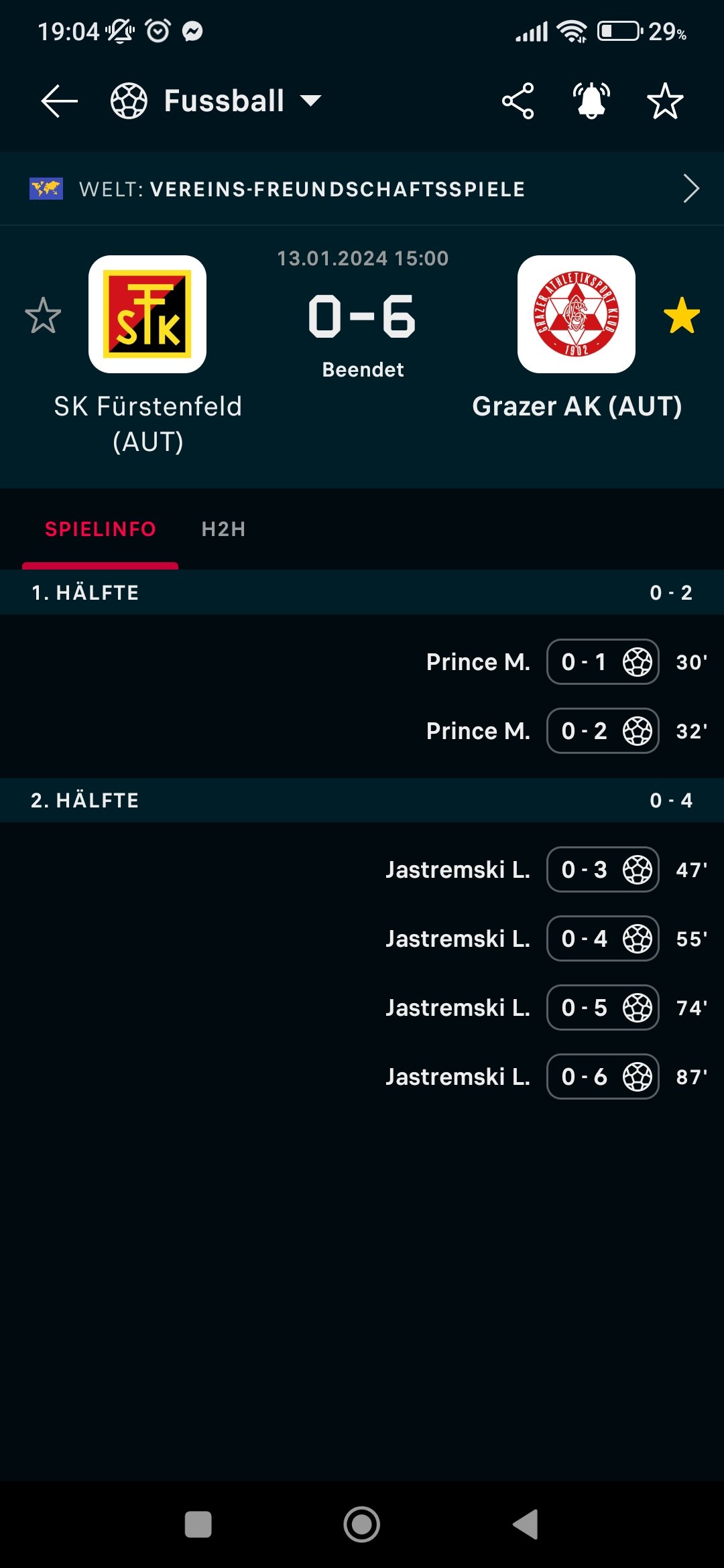The height and width of the screenshot is (1568, 724).
Task: Favorite the team SK Fürstenfeld
Action: pyautogui.click(x=43, y=315)
